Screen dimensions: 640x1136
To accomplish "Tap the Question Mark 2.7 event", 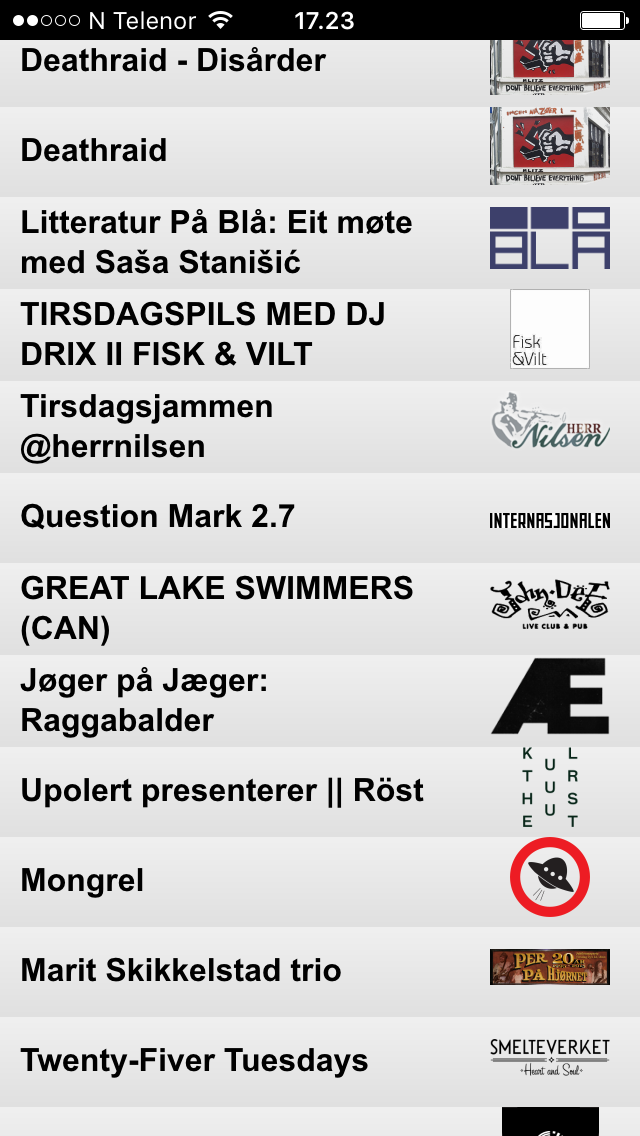I will (320, 517).
